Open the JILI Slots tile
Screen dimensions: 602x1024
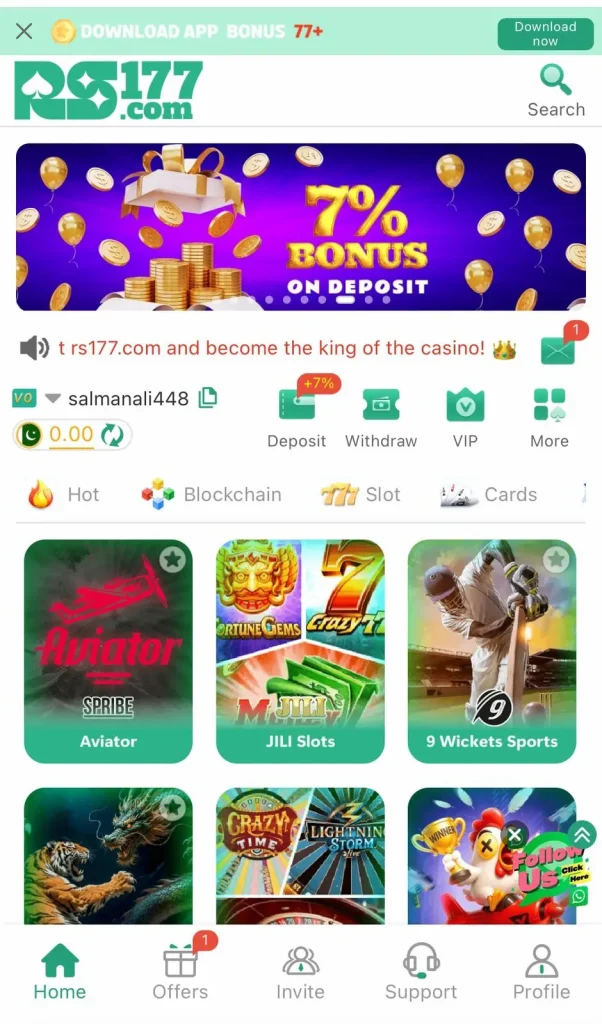(300, 650)
